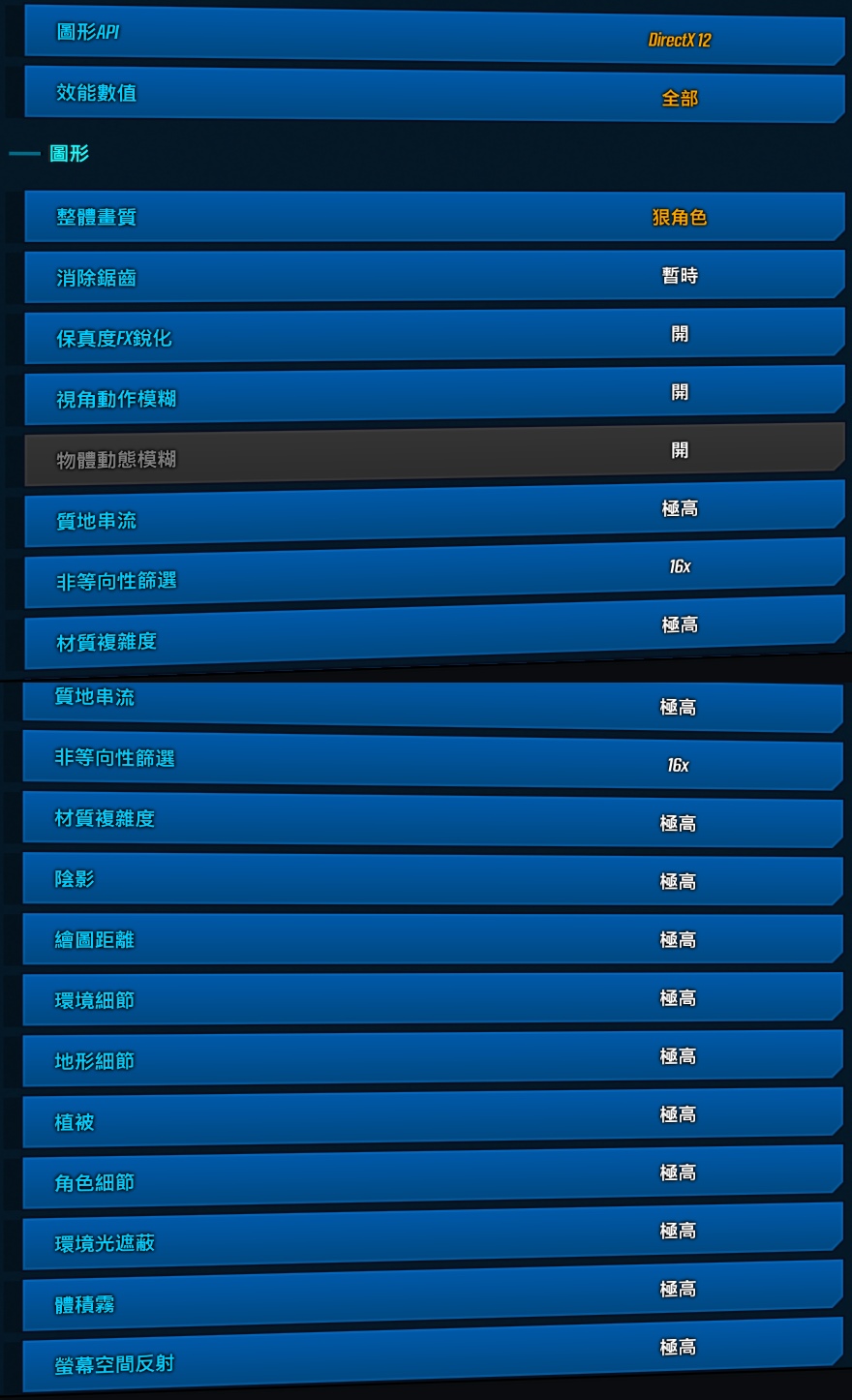Change 消除鋸齒 from 暫時

coord(426,275)
